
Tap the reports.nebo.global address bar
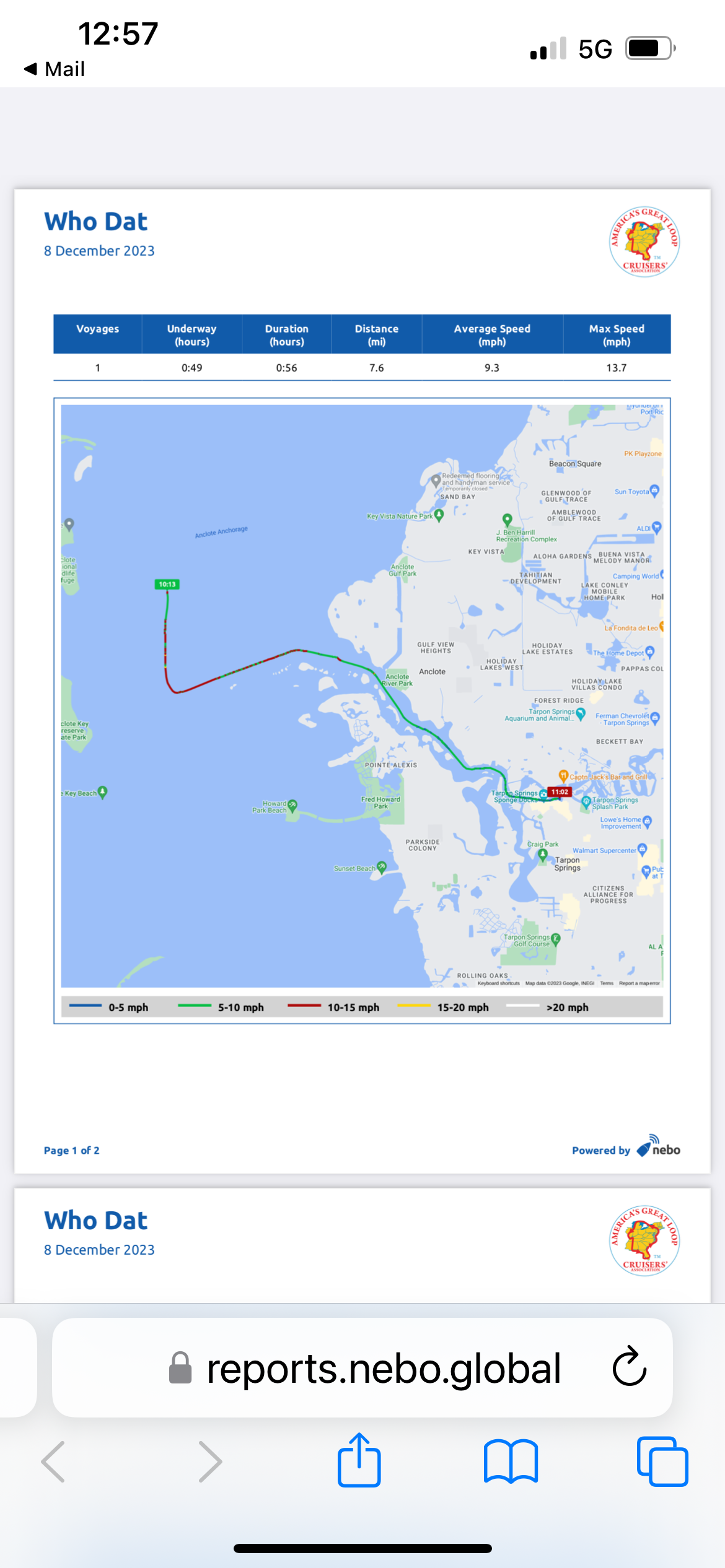[383, 1369]
